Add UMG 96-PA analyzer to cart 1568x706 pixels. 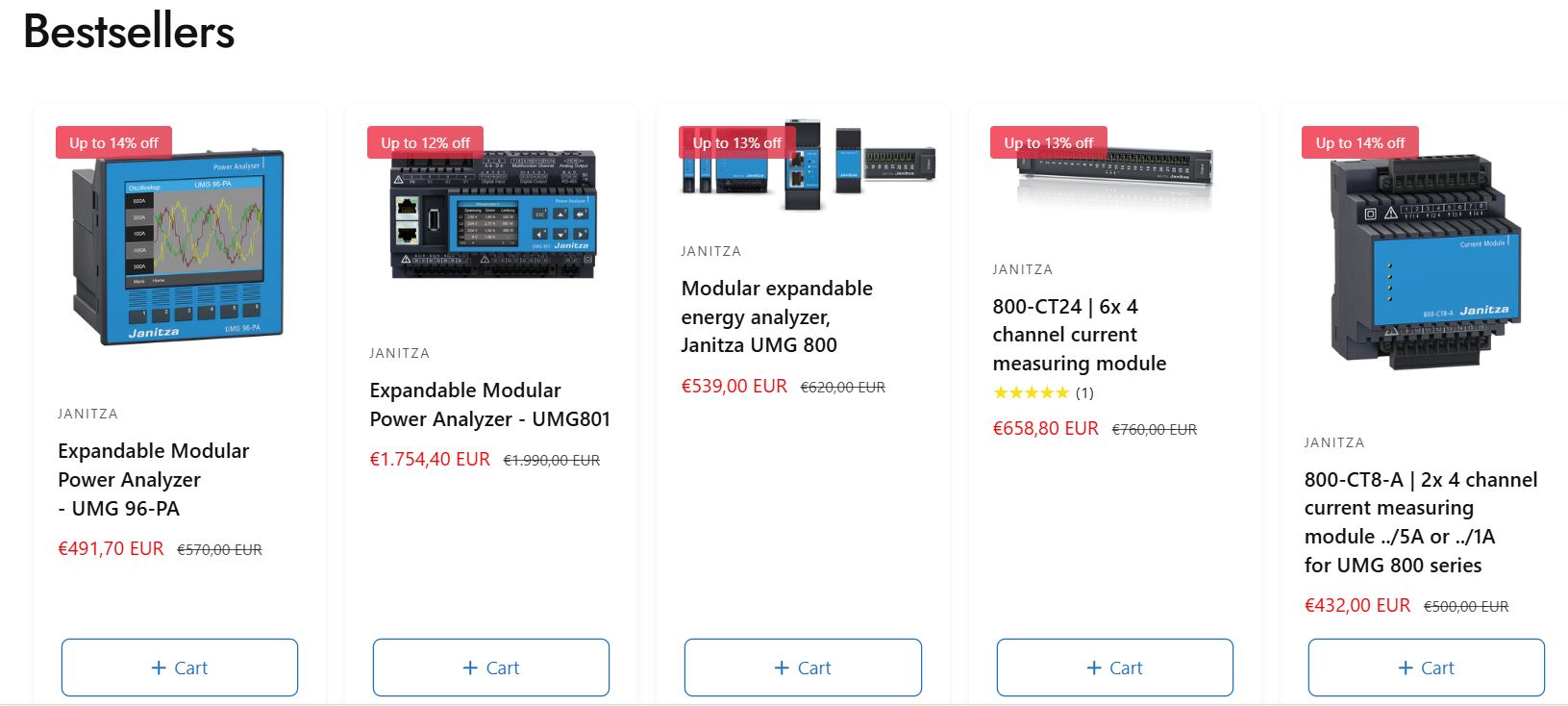[180, 668]
